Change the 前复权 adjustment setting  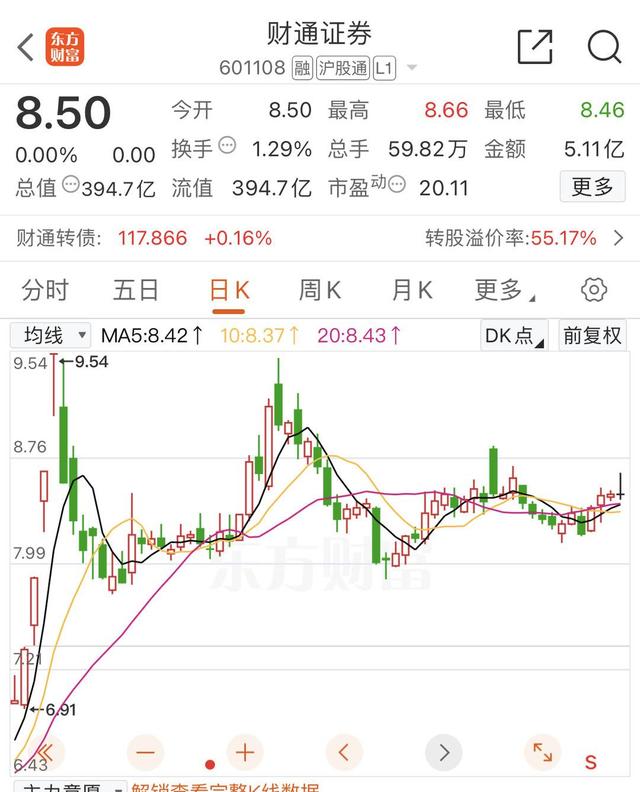(592, 336)
